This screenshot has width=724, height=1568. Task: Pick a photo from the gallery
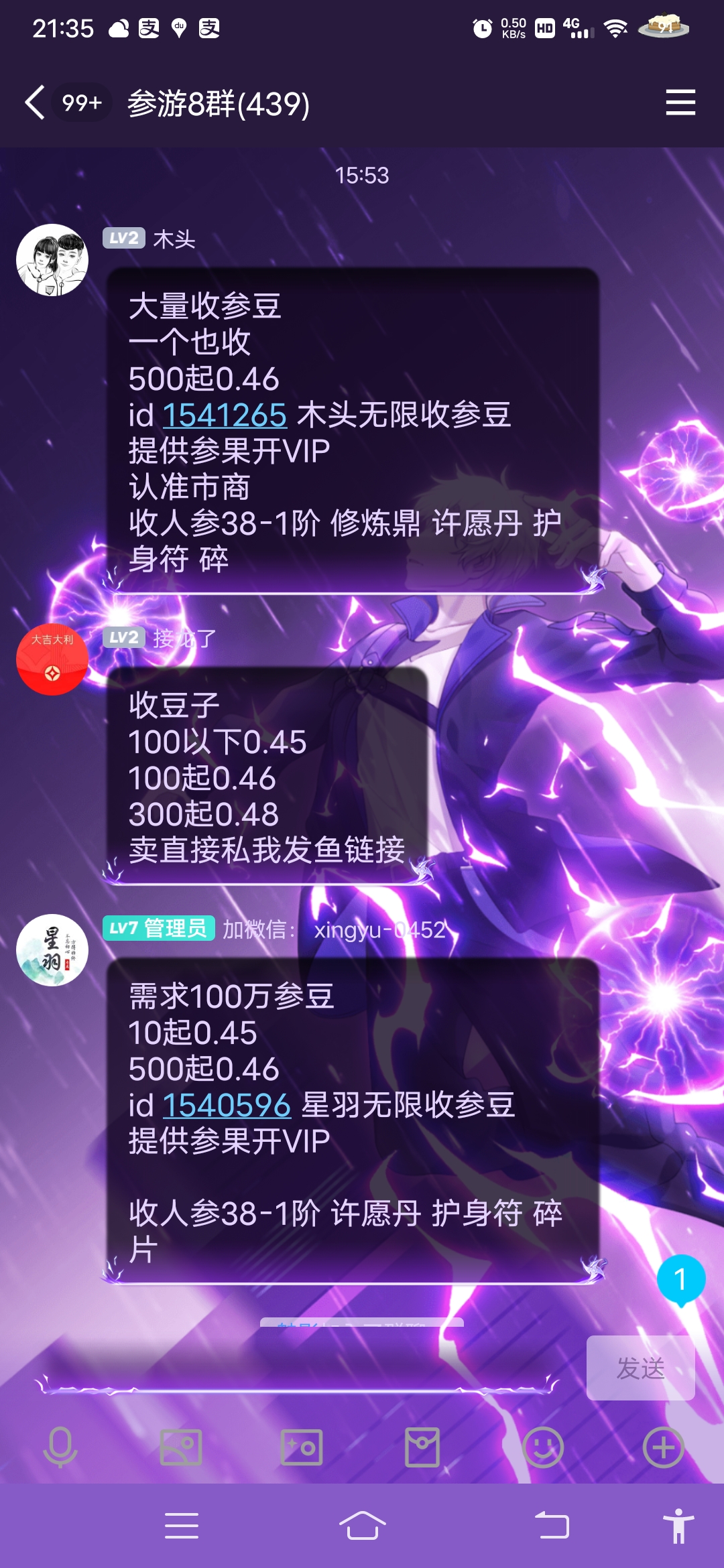coord(181,1447)
